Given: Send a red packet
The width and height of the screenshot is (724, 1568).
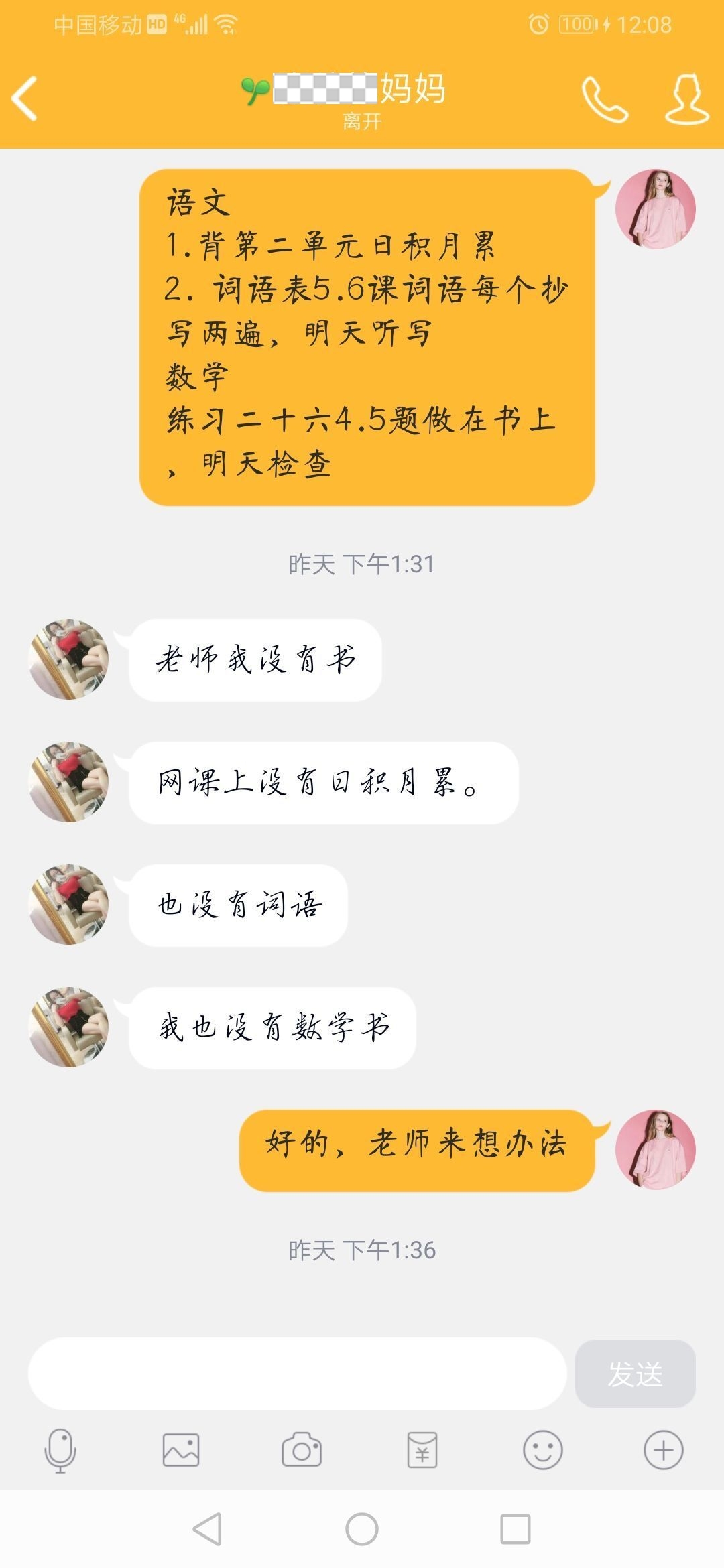Looking at the screenshot, I should pos(422,1450).
